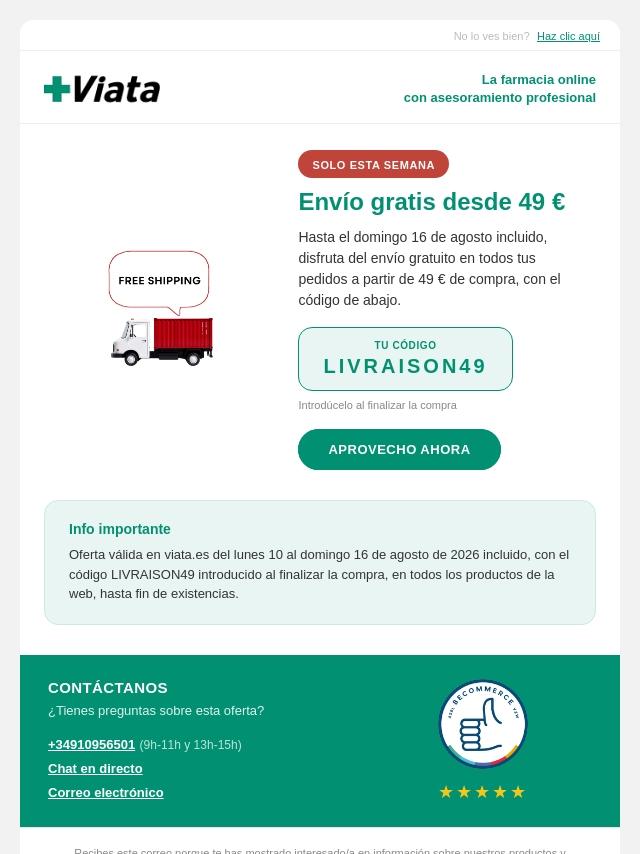Open the Chat en directo link
This screenshot has height=854, width=640.
click(x=95, y=768)
